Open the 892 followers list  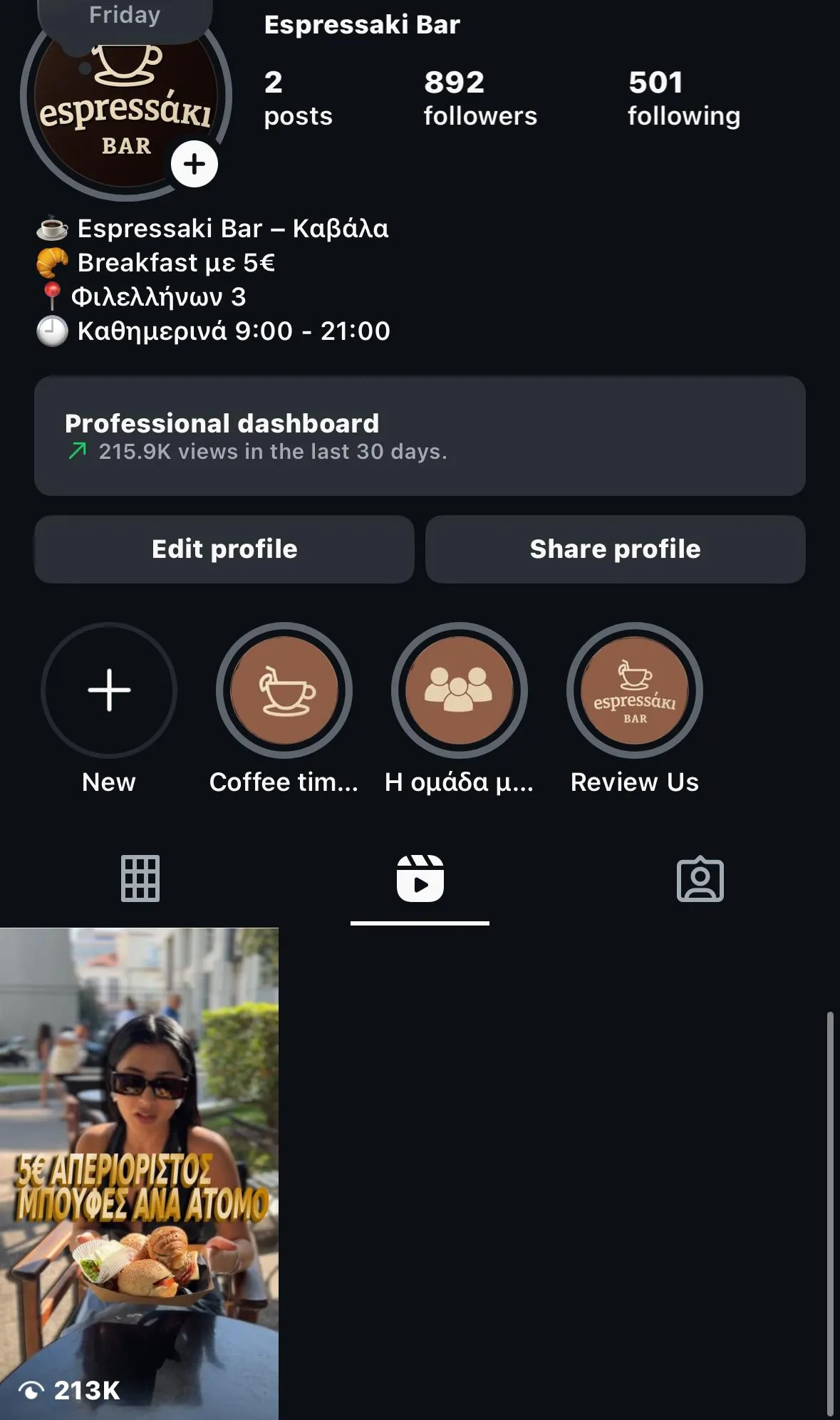(x=479, y=98)
